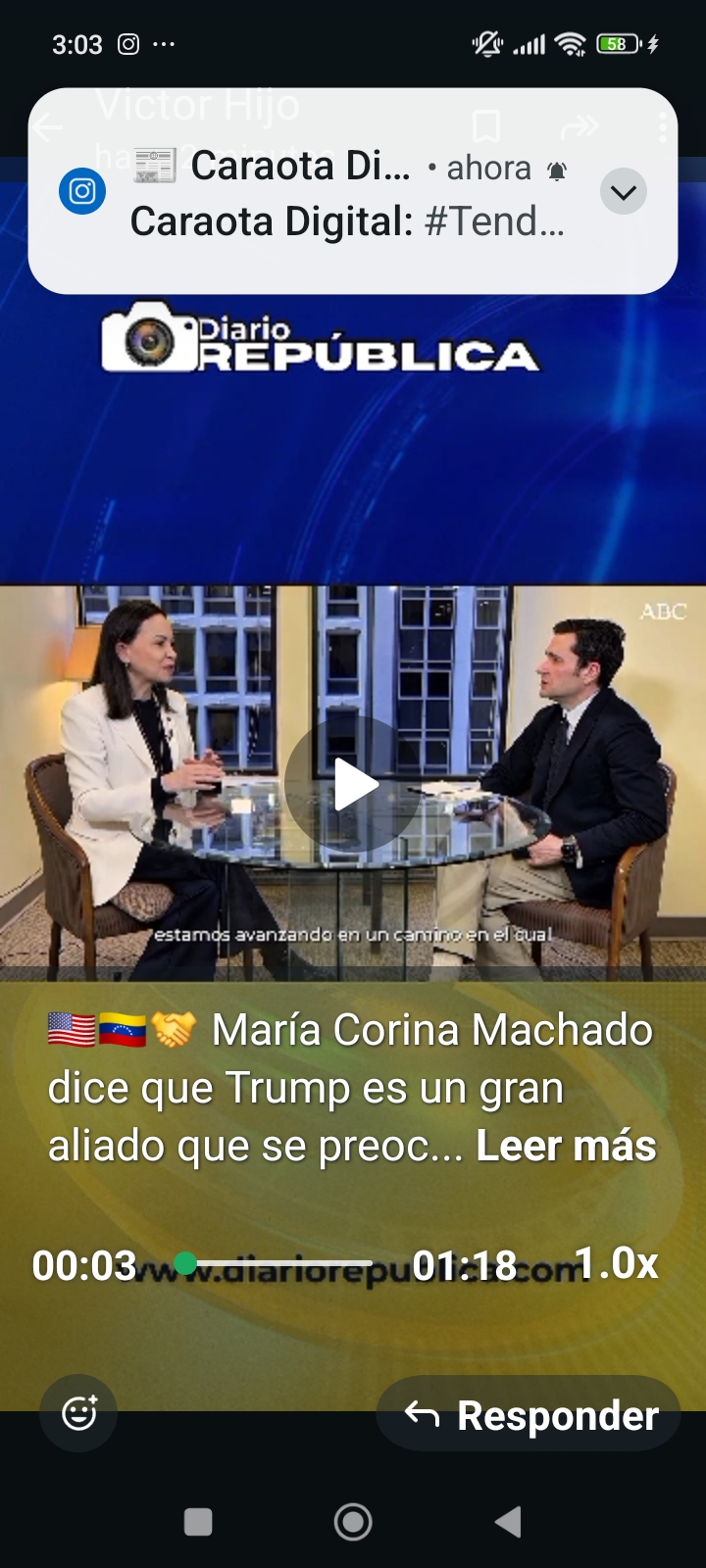Seek using the video progress bar

click(275, 1263)
